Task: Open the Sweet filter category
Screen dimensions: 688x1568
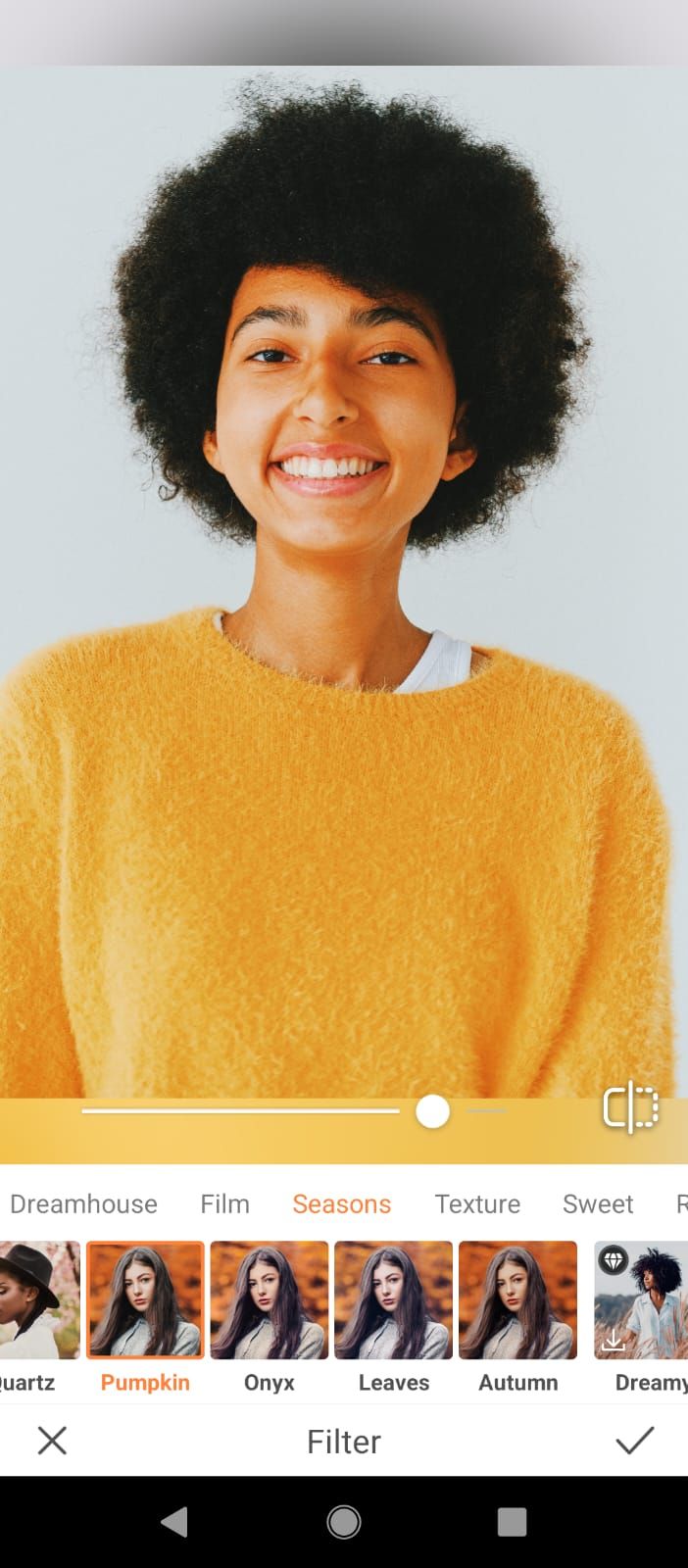Action: [598, 1203]
